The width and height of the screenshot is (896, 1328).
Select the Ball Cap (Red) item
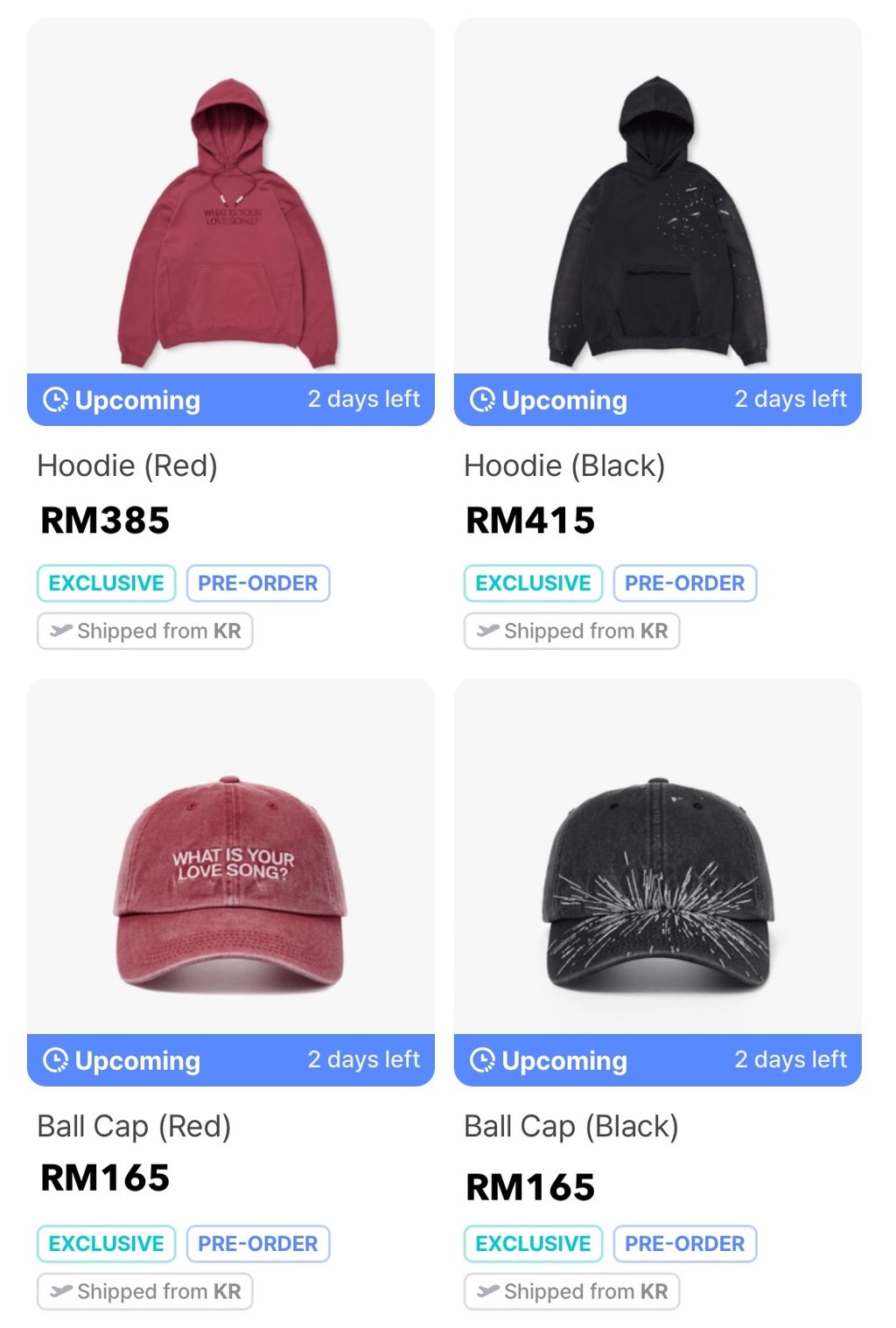click(230, 884)
